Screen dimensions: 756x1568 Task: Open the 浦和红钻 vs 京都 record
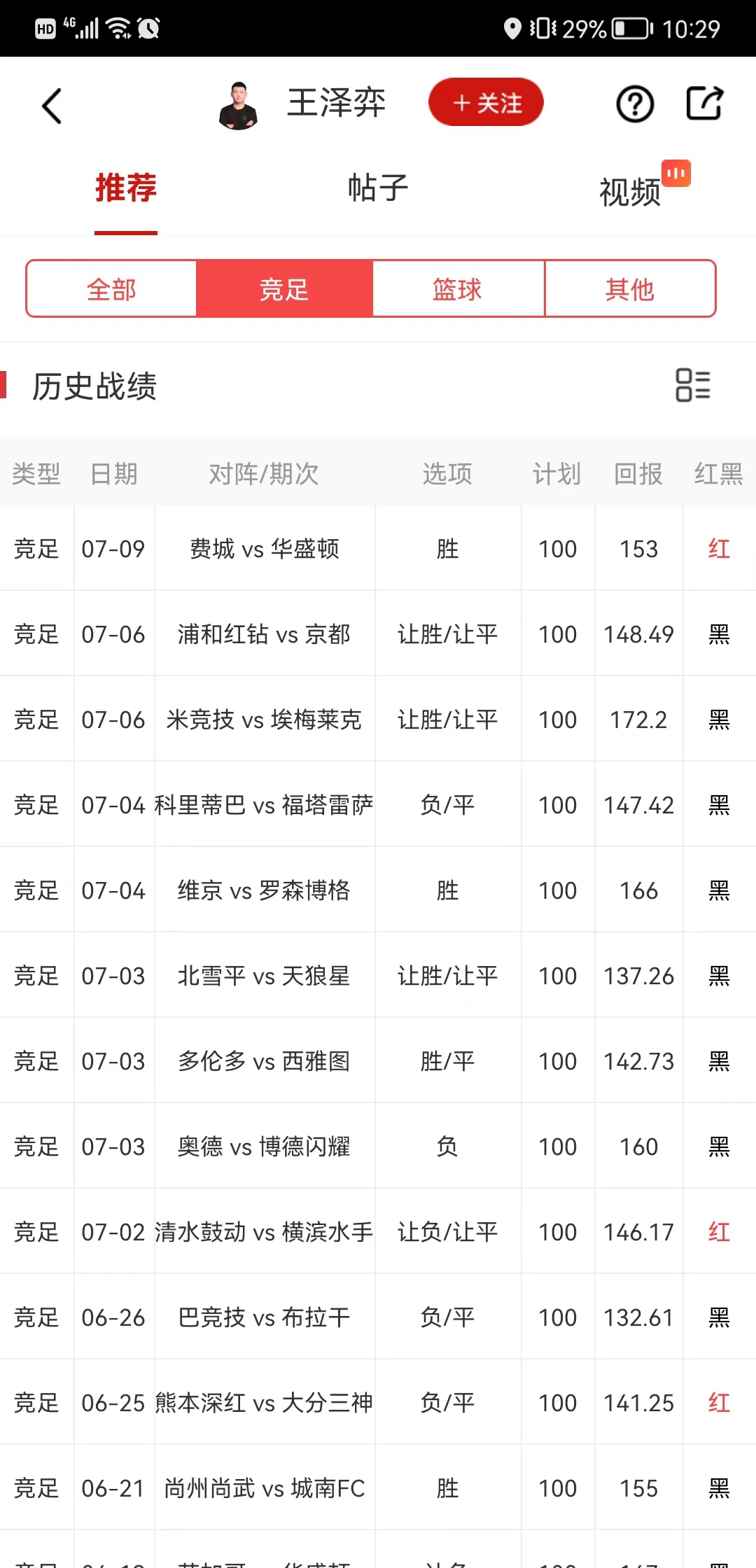click(x=378, y=634)
